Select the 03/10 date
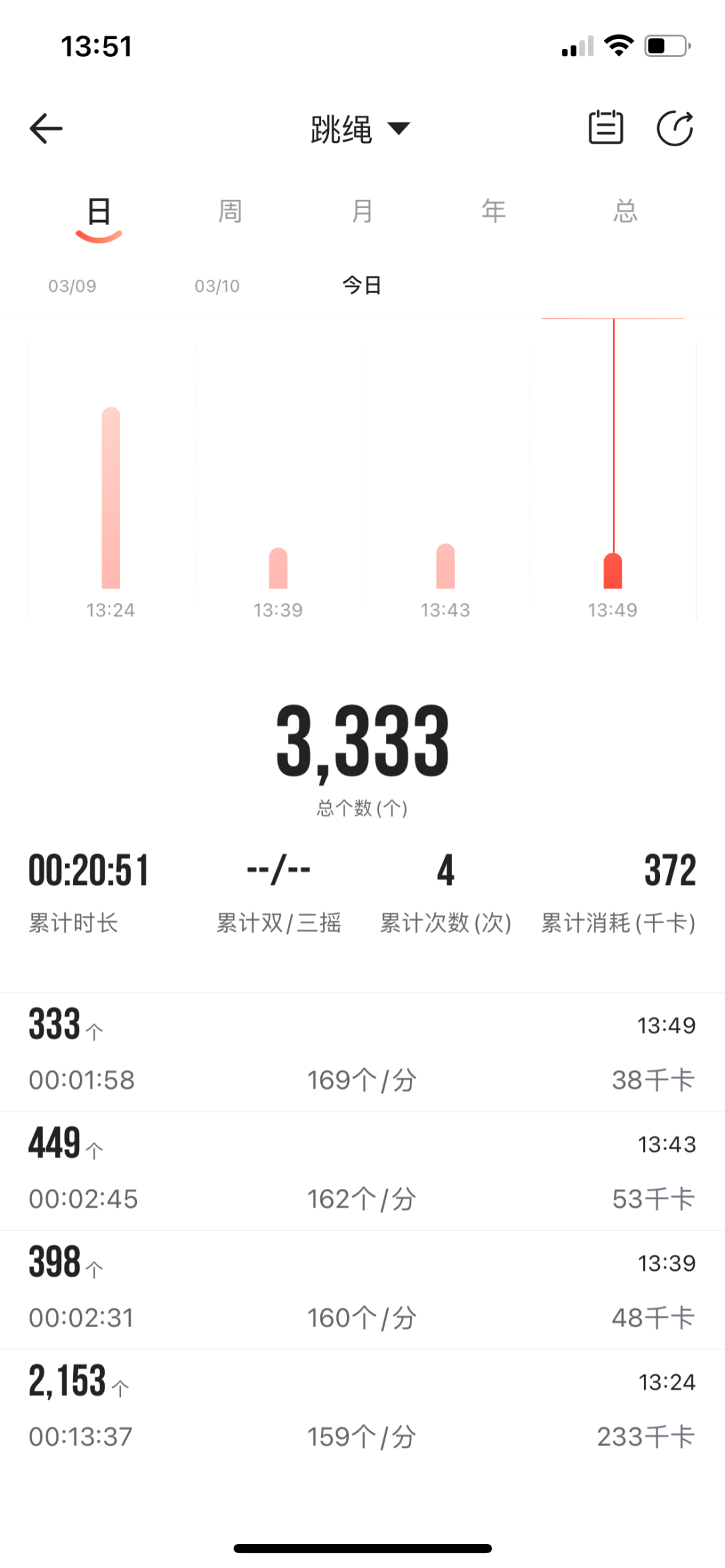Screen dimensions: 725x1568 (217, 286)
